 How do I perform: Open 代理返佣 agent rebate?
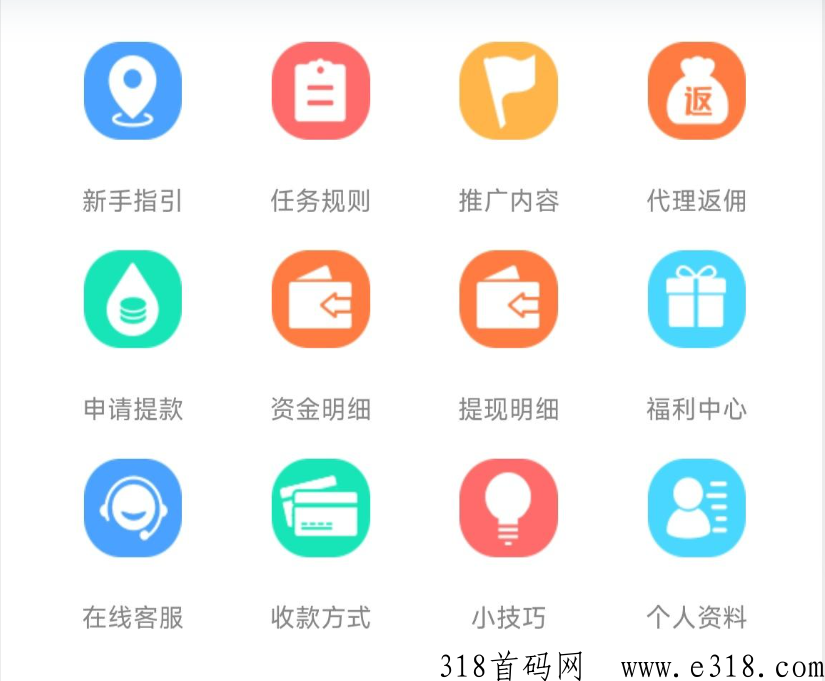tap(697, 91)
